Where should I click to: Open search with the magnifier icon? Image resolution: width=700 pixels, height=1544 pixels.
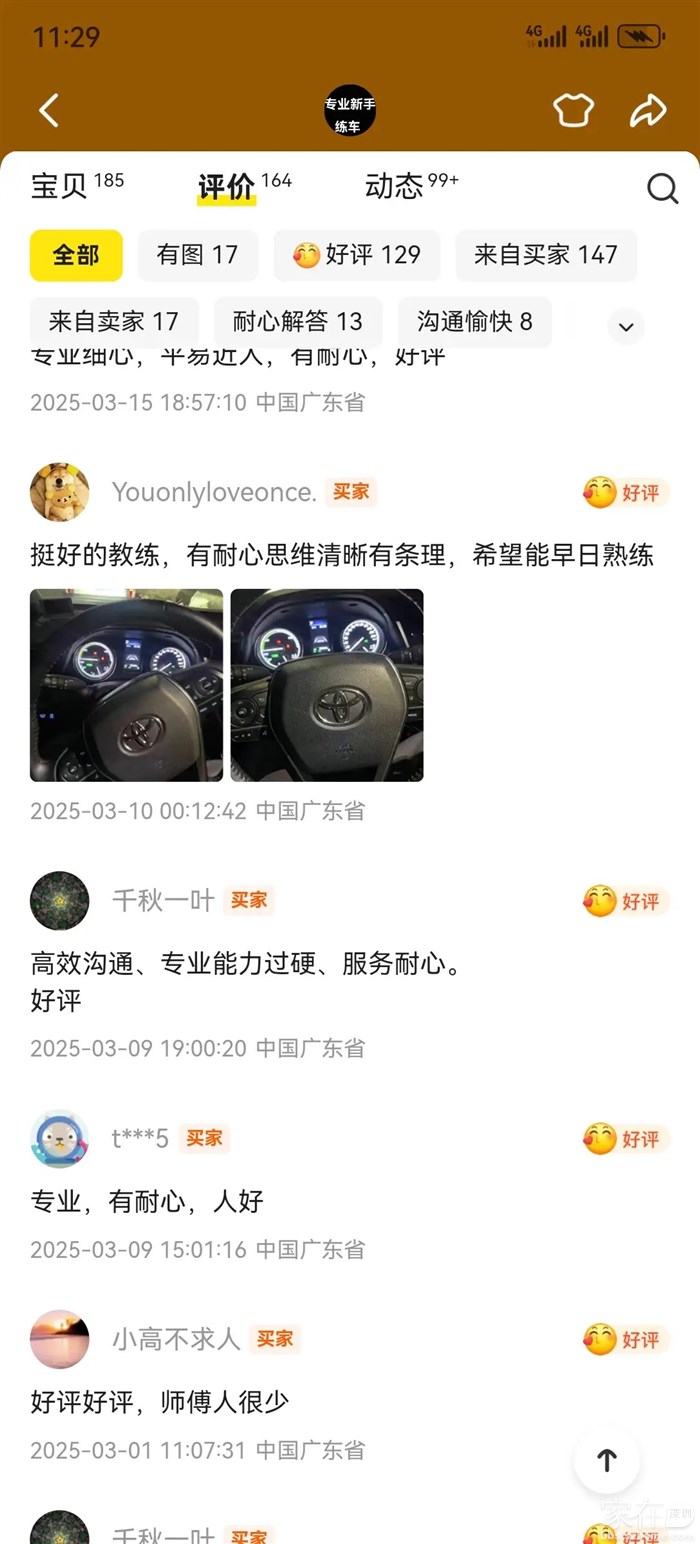pyautogui.click(x=662, y=188)
